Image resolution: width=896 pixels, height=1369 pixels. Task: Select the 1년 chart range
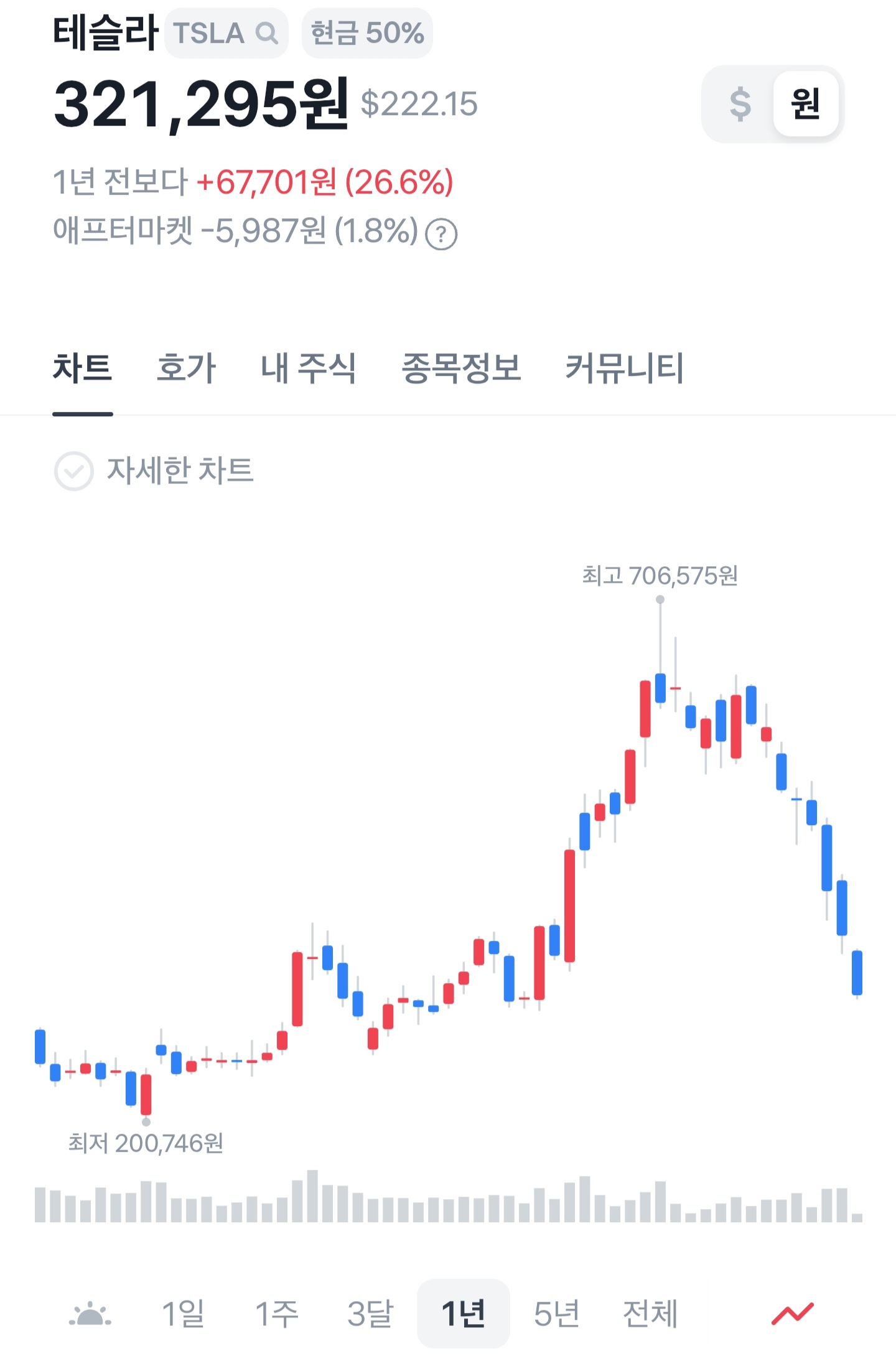coord(464,1314)
